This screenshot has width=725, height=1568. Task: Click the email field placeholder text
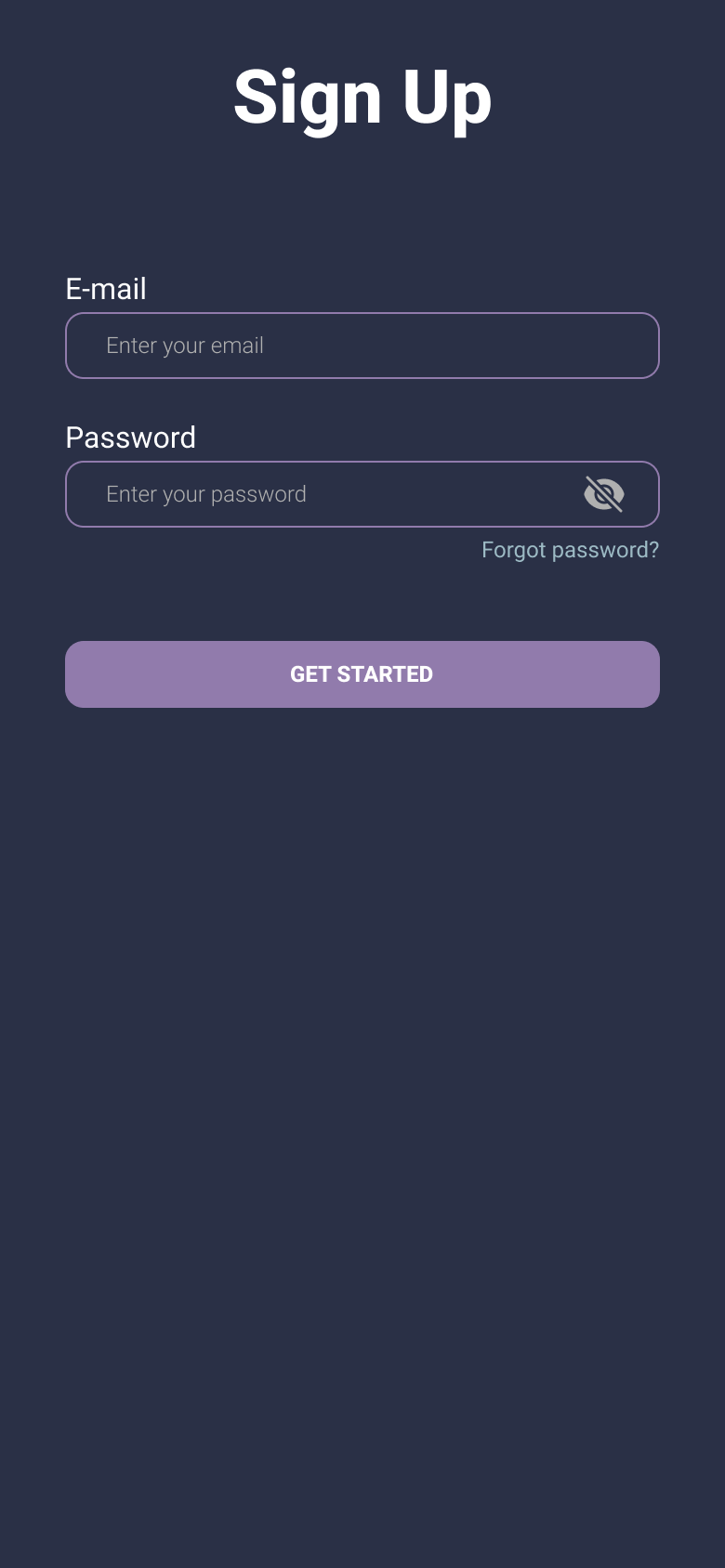184,346
